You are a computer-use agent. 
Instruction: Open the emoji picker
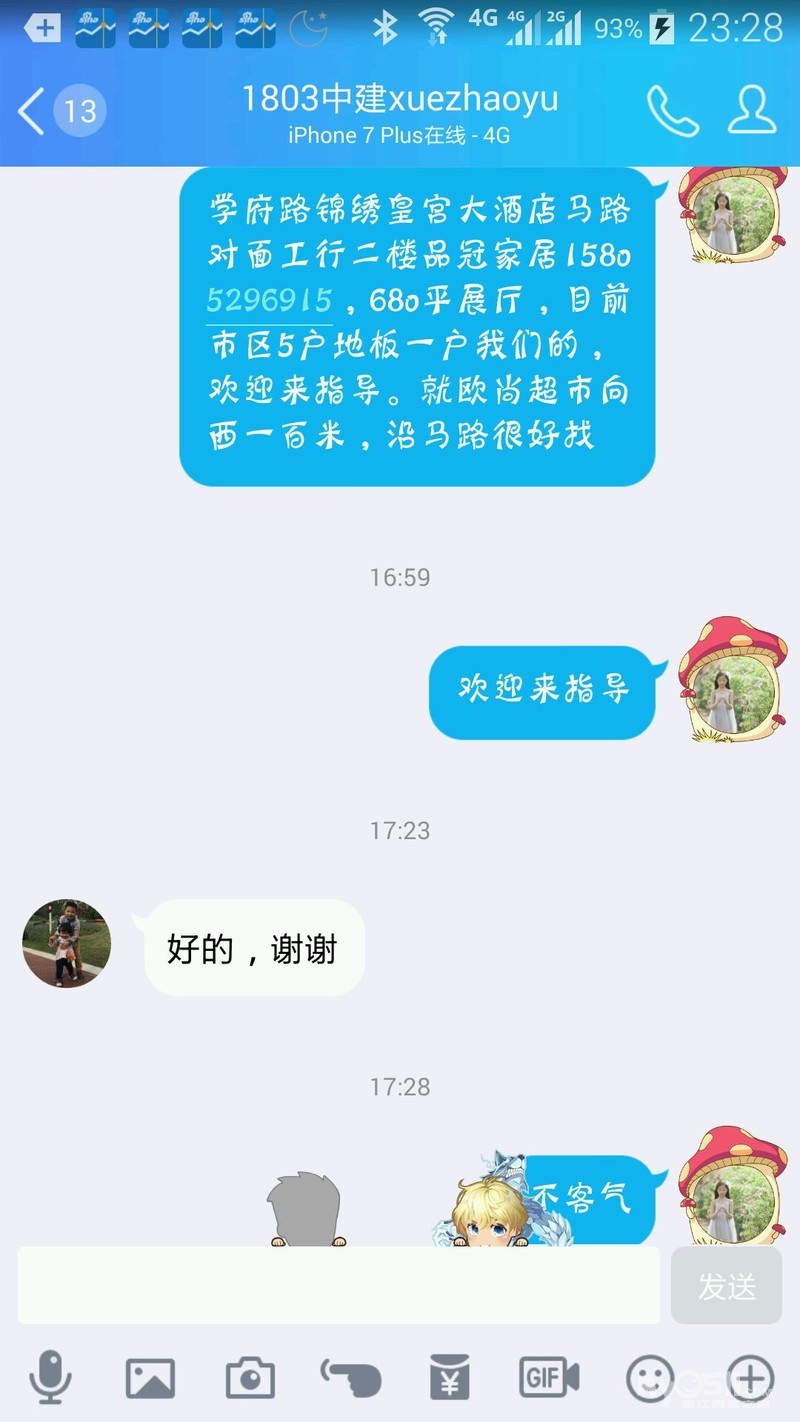[650, 1378]
